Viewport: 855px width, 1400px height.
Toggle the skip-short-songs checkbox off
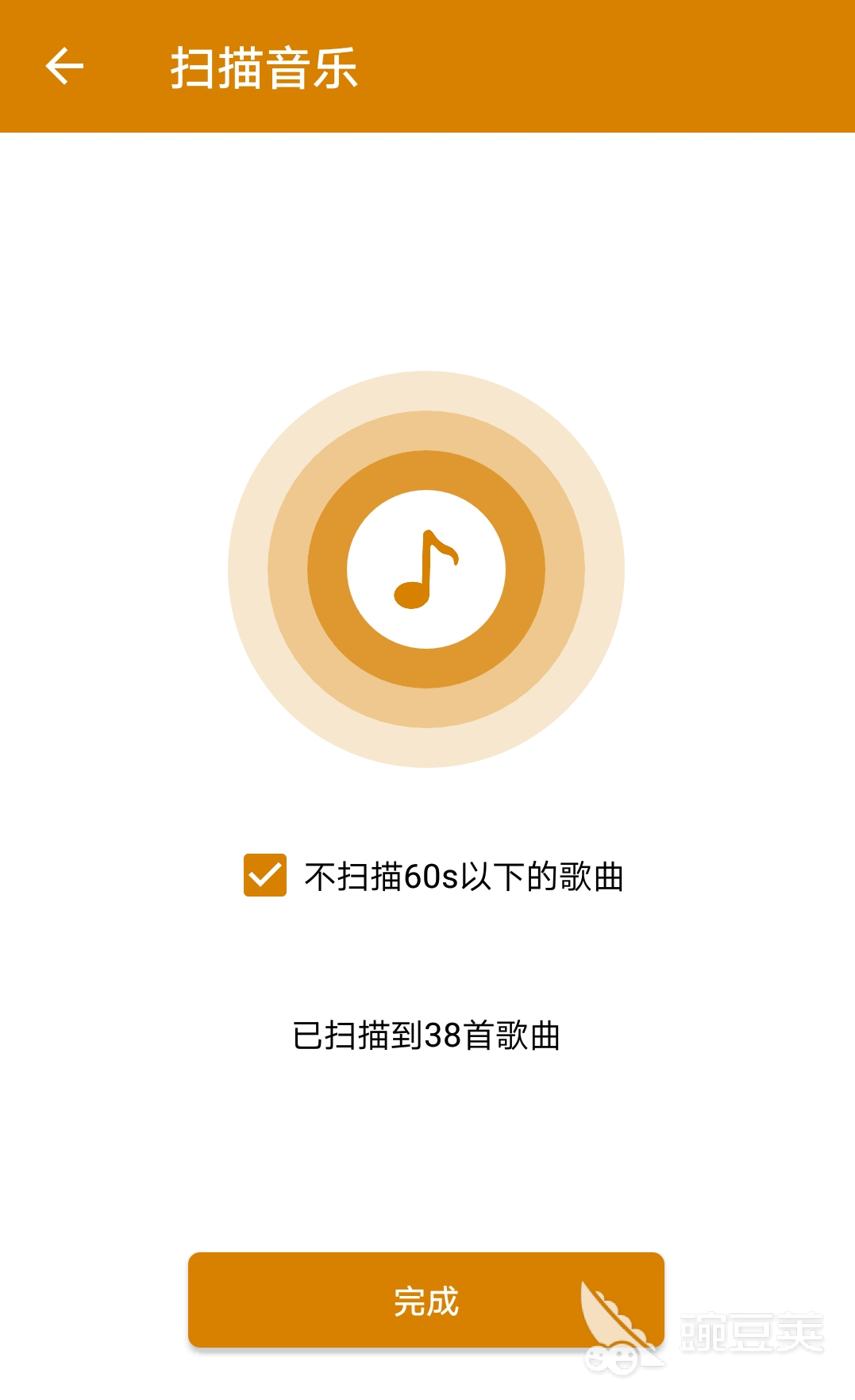(264, 875)
